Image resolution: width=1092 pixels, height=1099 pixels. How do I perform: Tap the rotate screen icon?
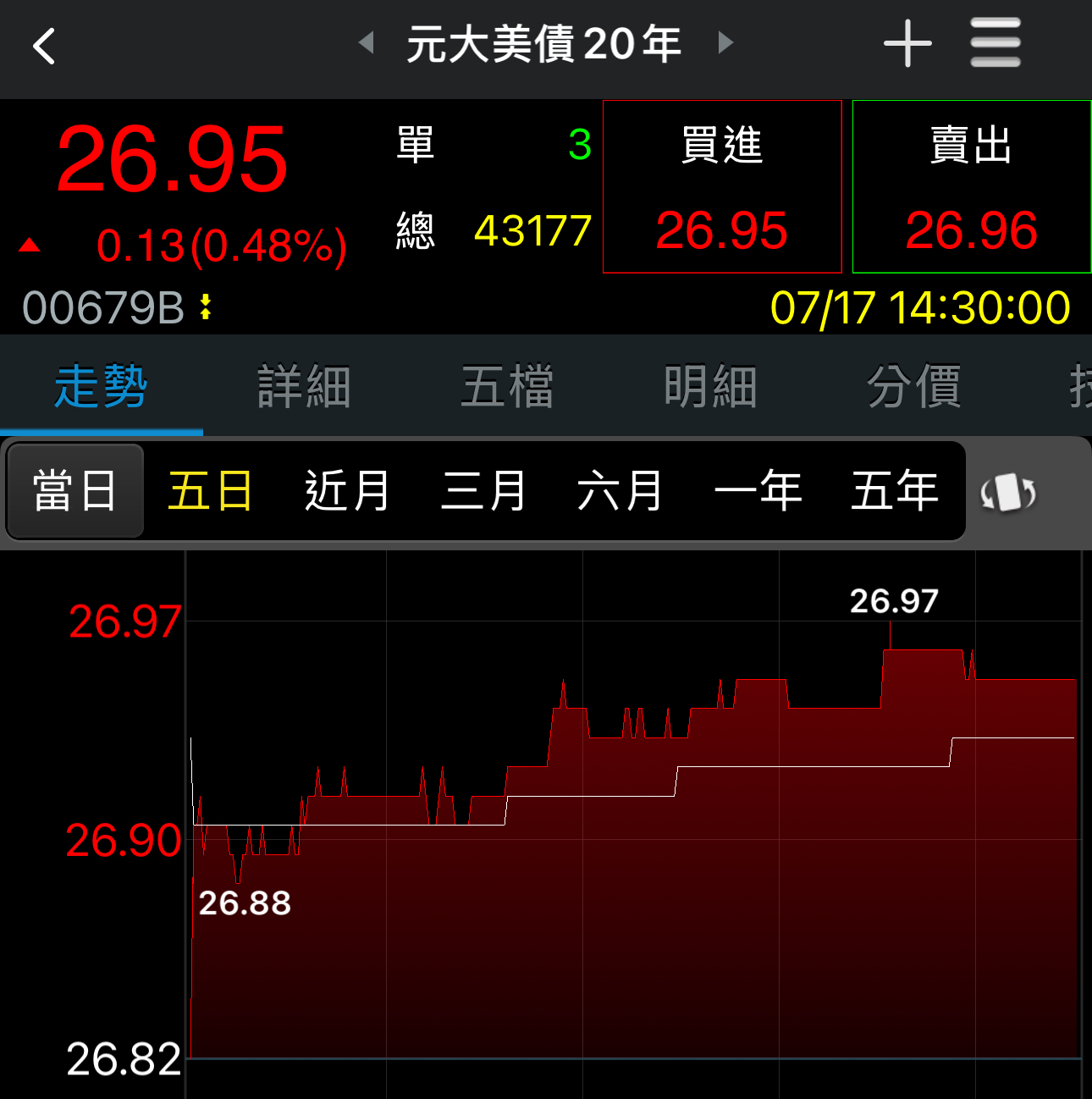(x=1007, y=493)
